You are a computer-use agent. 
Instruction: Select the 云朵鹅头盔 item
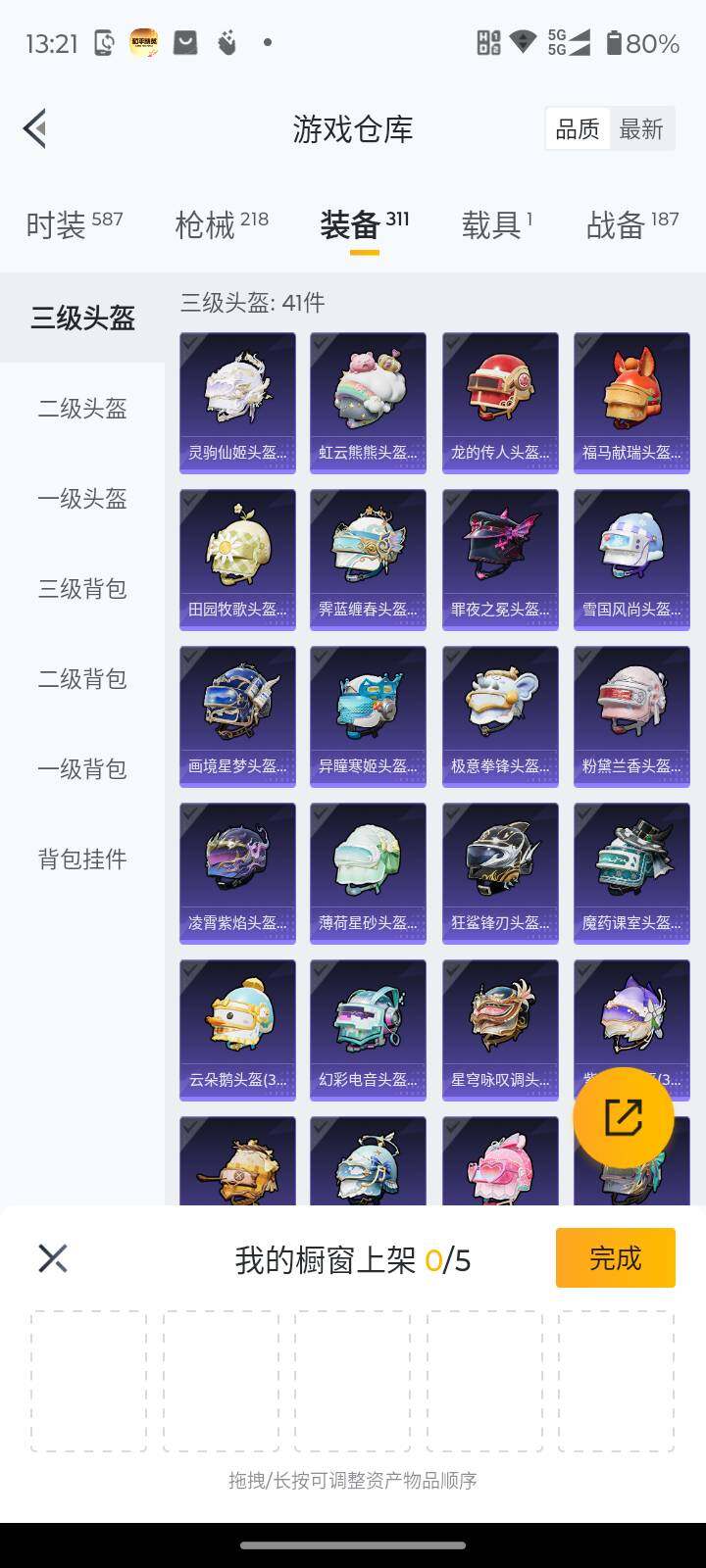point(237,1017)
